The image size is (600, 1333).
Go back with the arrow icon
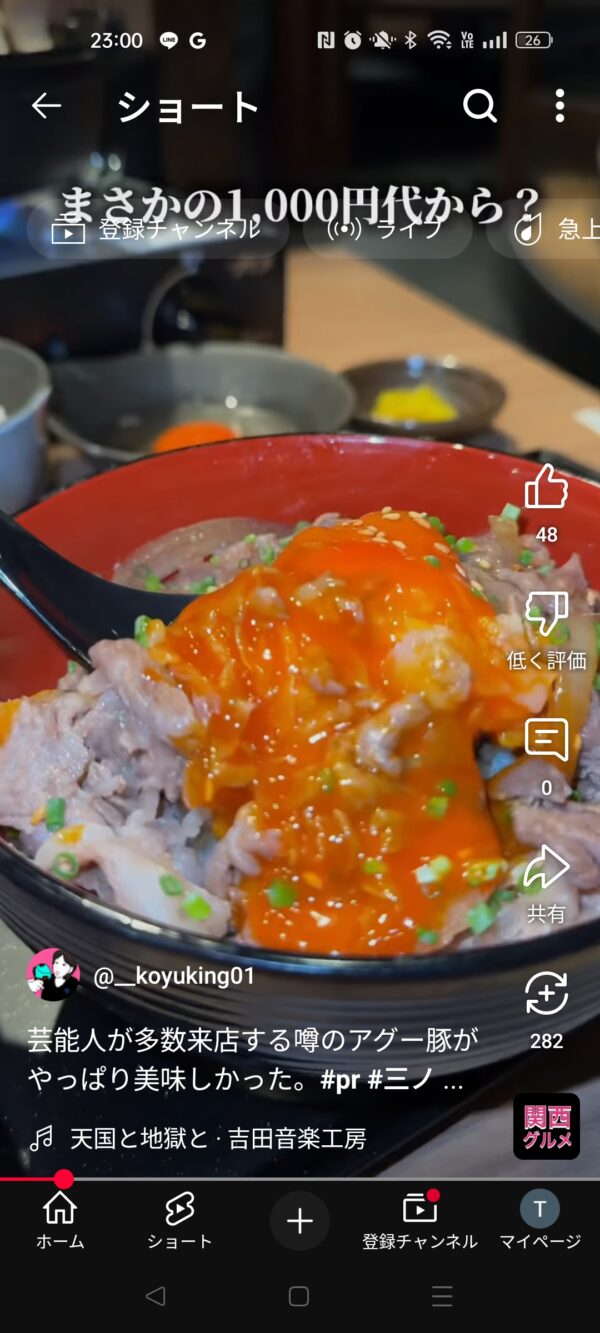click(x=46, y=106)
